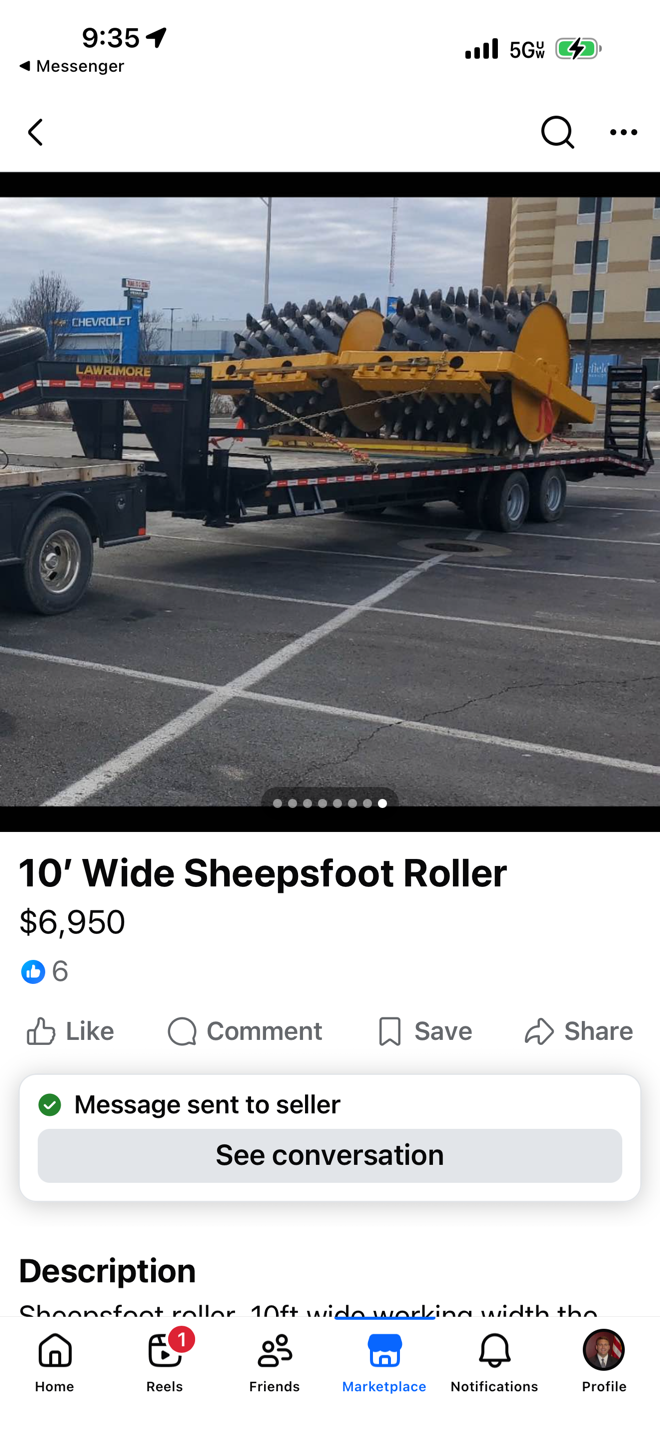Screen dimensions: 660x1434
Task: Switch to the Friends tab
Action: coord(274,1362)
